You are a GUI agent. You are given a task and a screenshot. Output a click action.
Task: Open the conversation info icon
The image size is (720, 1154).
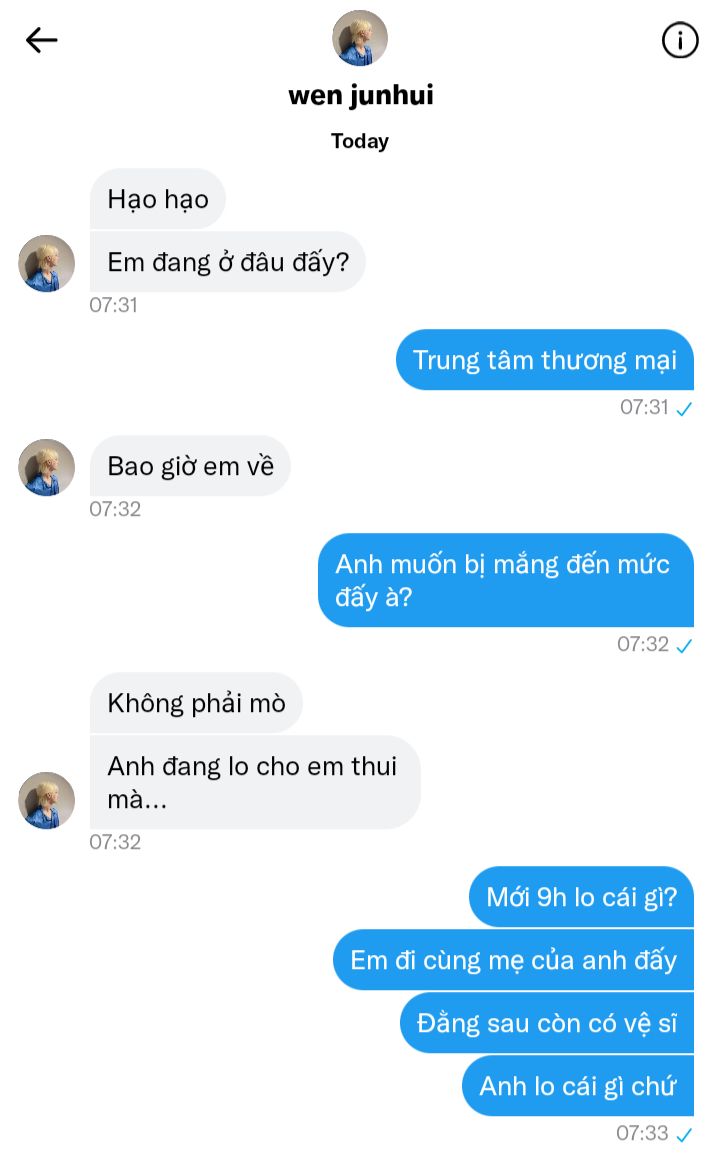[680, 40]
